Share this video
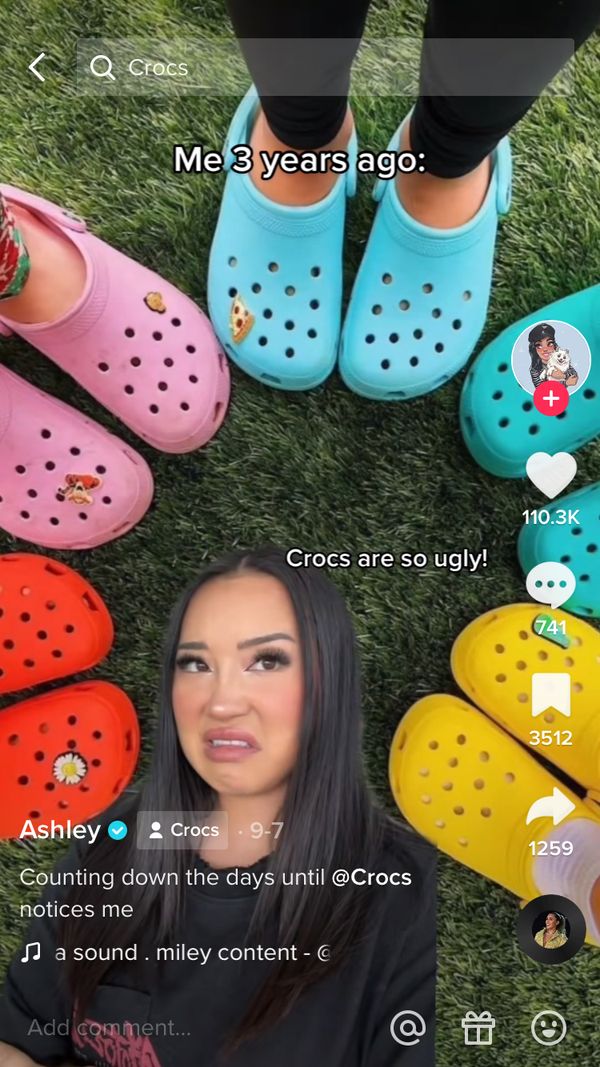 [x=551, y=808]
